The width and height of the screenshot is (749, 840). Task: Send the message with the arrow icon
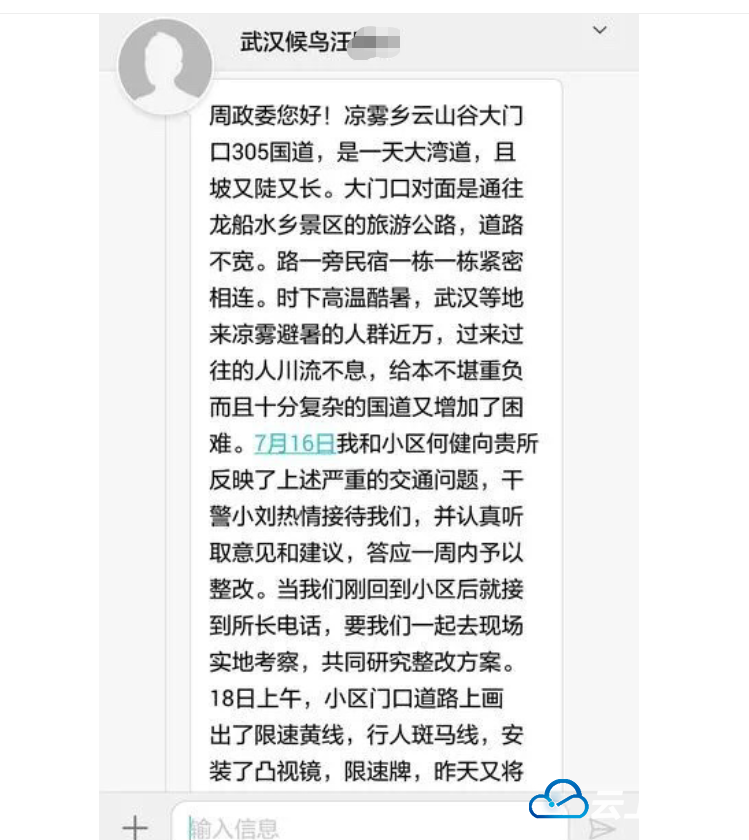tap(601, 828)
